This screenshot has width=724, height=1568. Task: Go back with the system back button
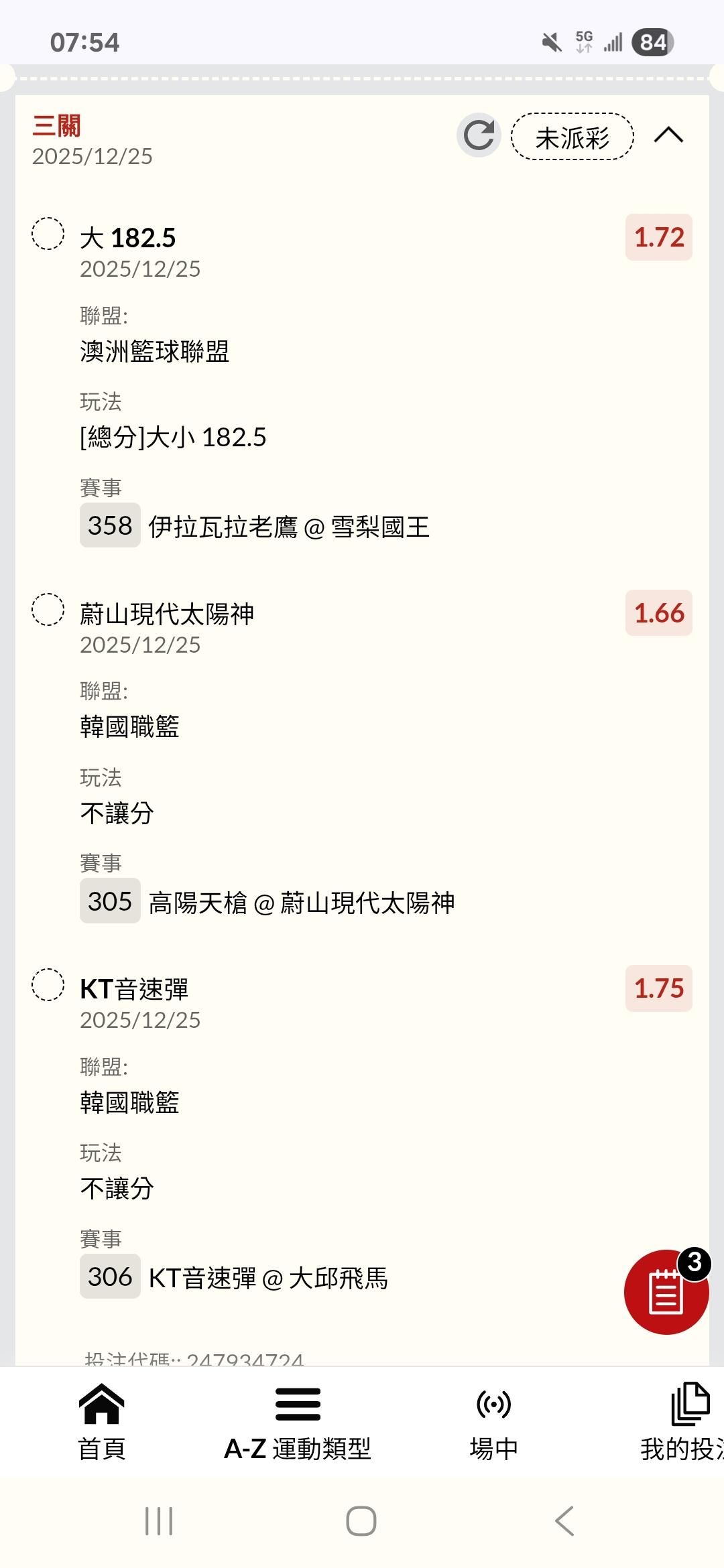pos(564,1520)
